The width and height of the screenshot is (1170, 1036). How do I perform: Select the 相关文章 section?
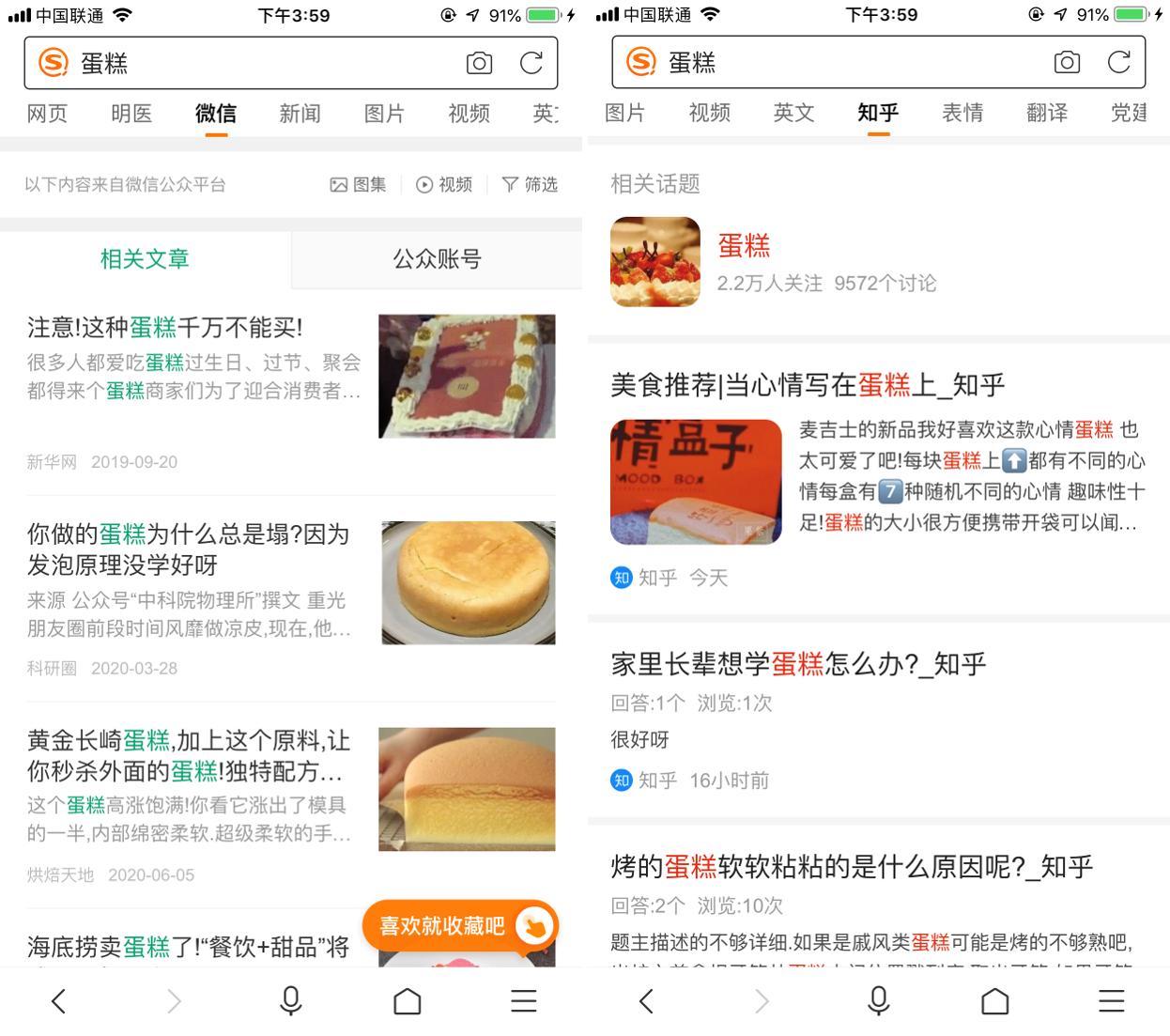145,259
